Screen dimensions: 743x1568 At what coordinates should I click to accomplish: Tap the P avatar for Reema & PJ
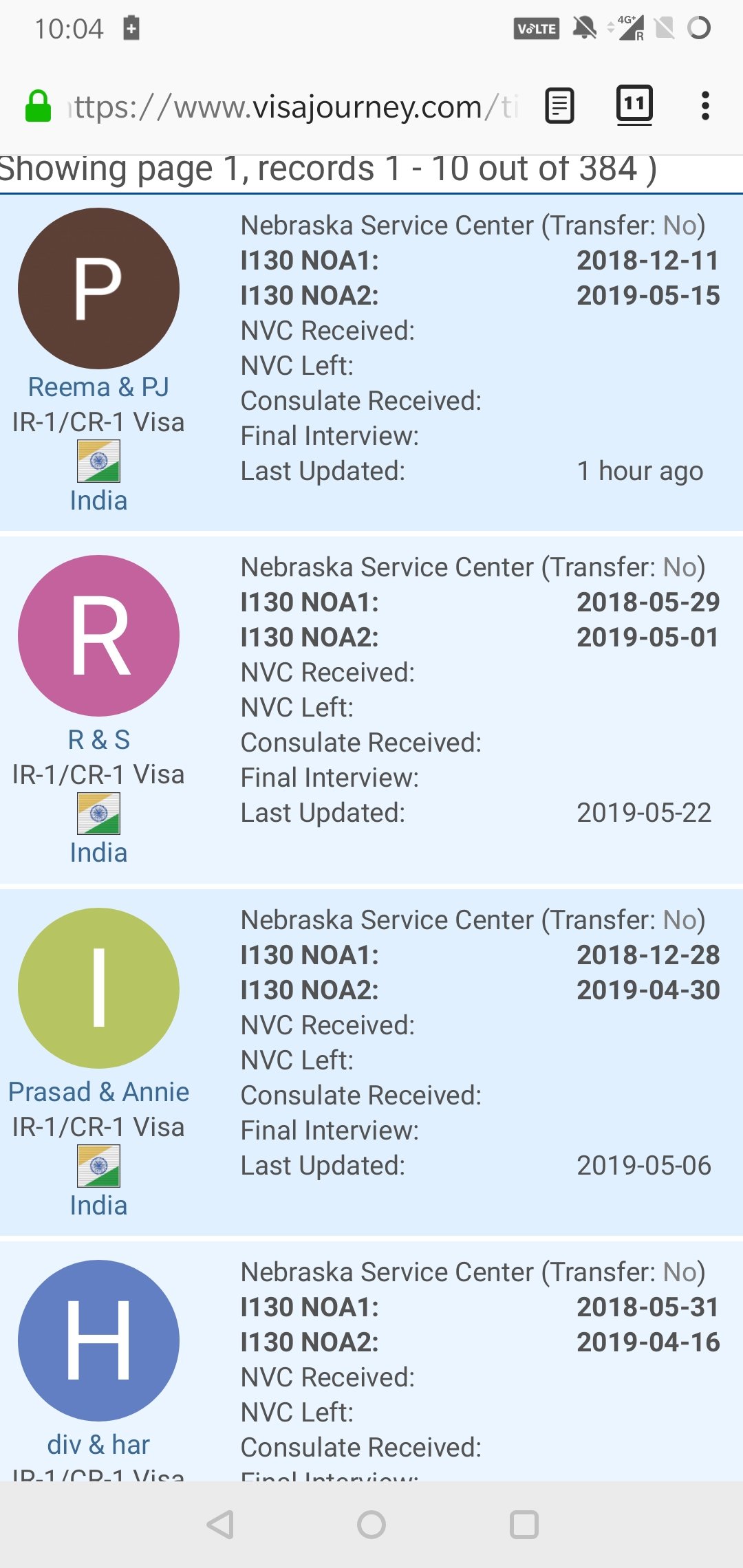point(98,288)
